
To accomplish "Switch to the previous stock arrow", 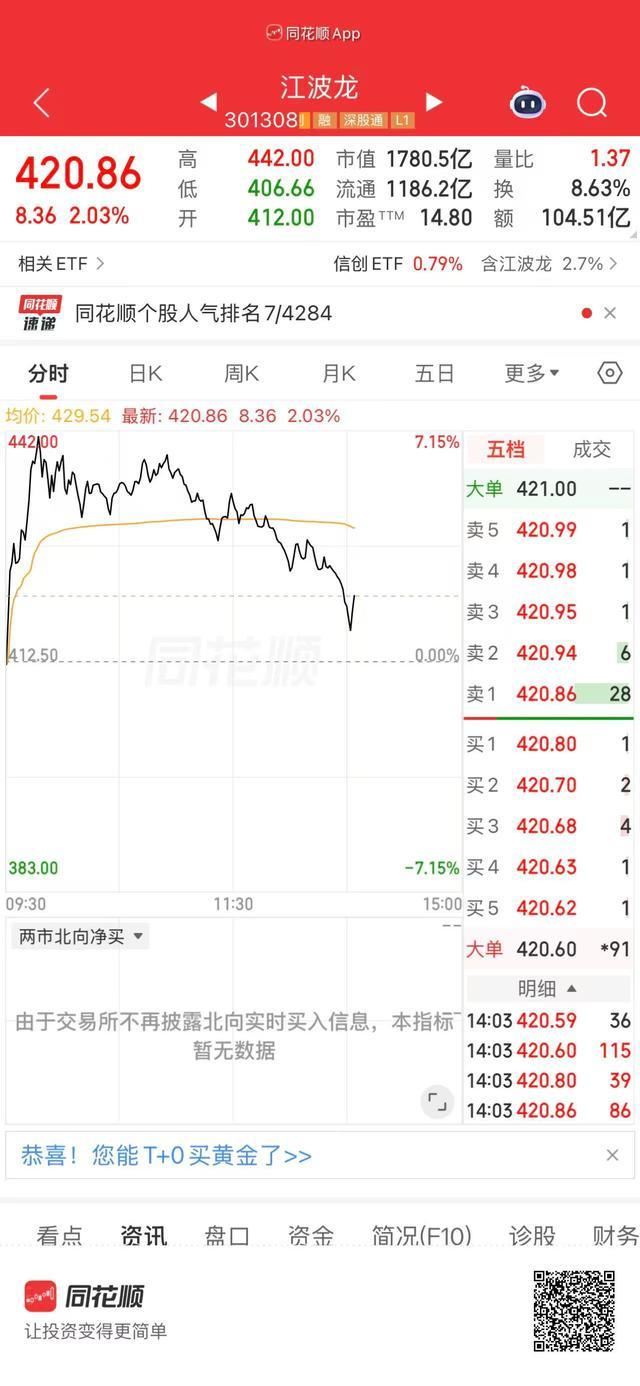I will (208, 102).
